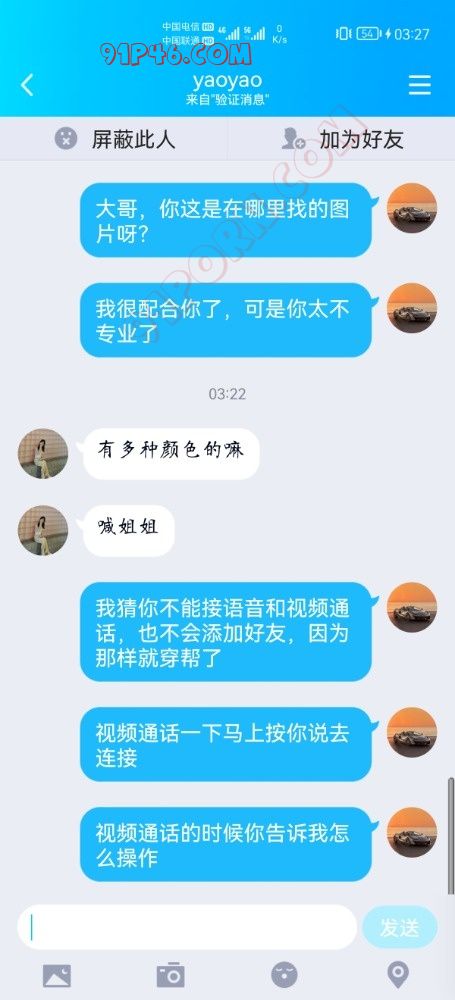Open the camera icon in bottom toolbar
Screen dimensions: 455x1000
pos(170,975)
